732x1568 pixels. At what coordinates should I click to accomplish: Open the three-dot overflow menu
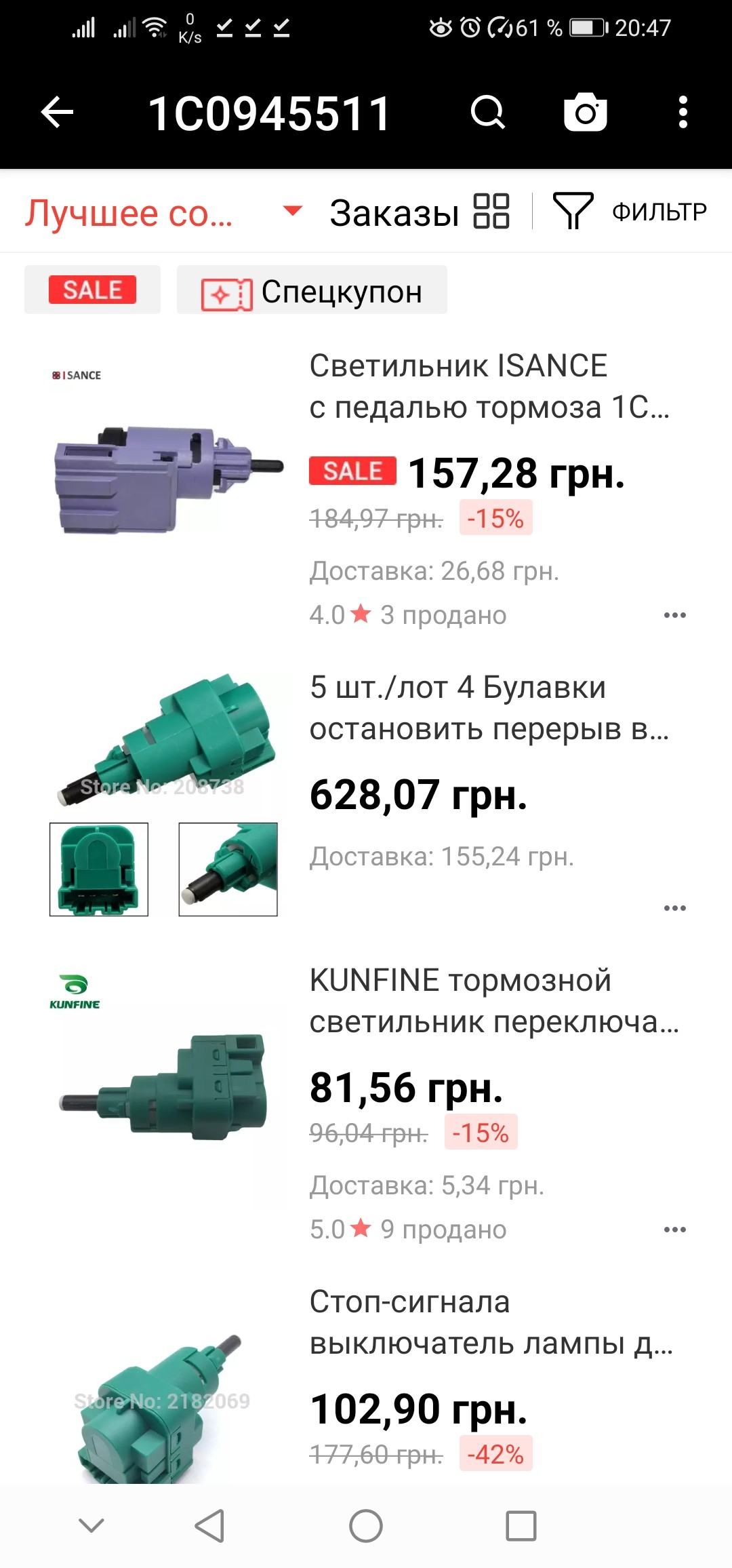coord(683,113)
